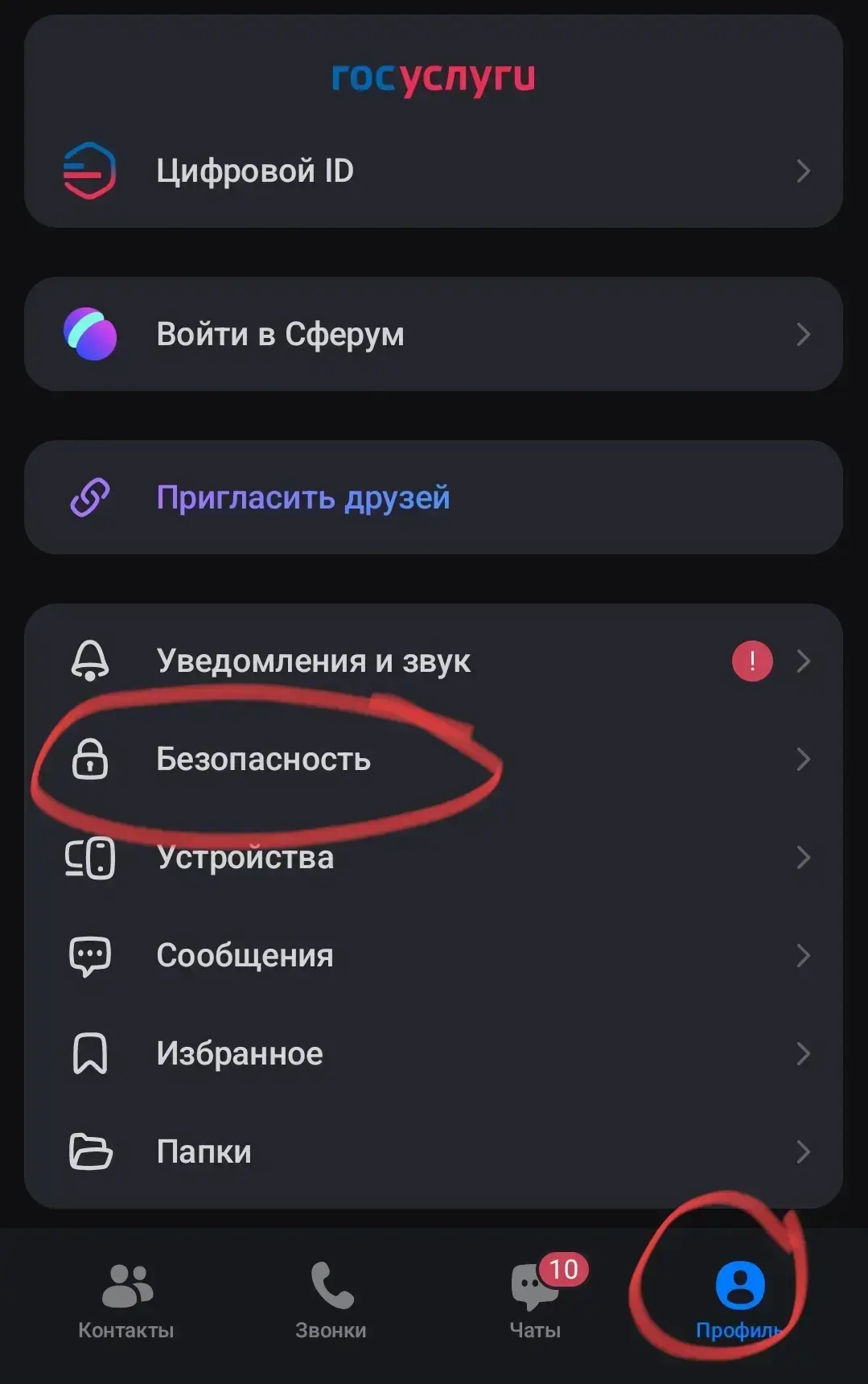
Task: Switch to the Контакты tab
Action: [126, 1301]
